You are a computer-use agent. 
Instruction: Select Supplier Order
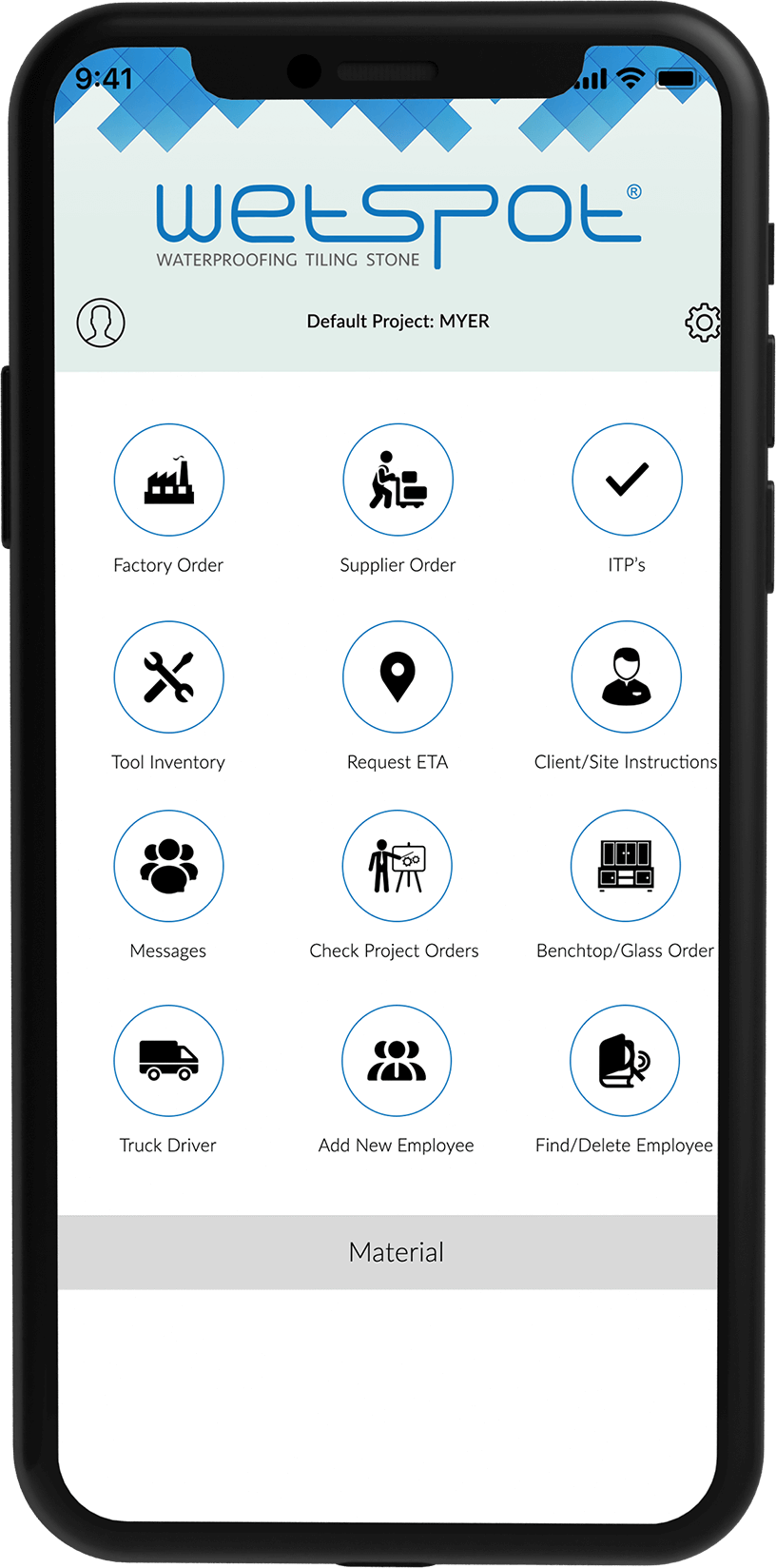[x=398, y=480]
